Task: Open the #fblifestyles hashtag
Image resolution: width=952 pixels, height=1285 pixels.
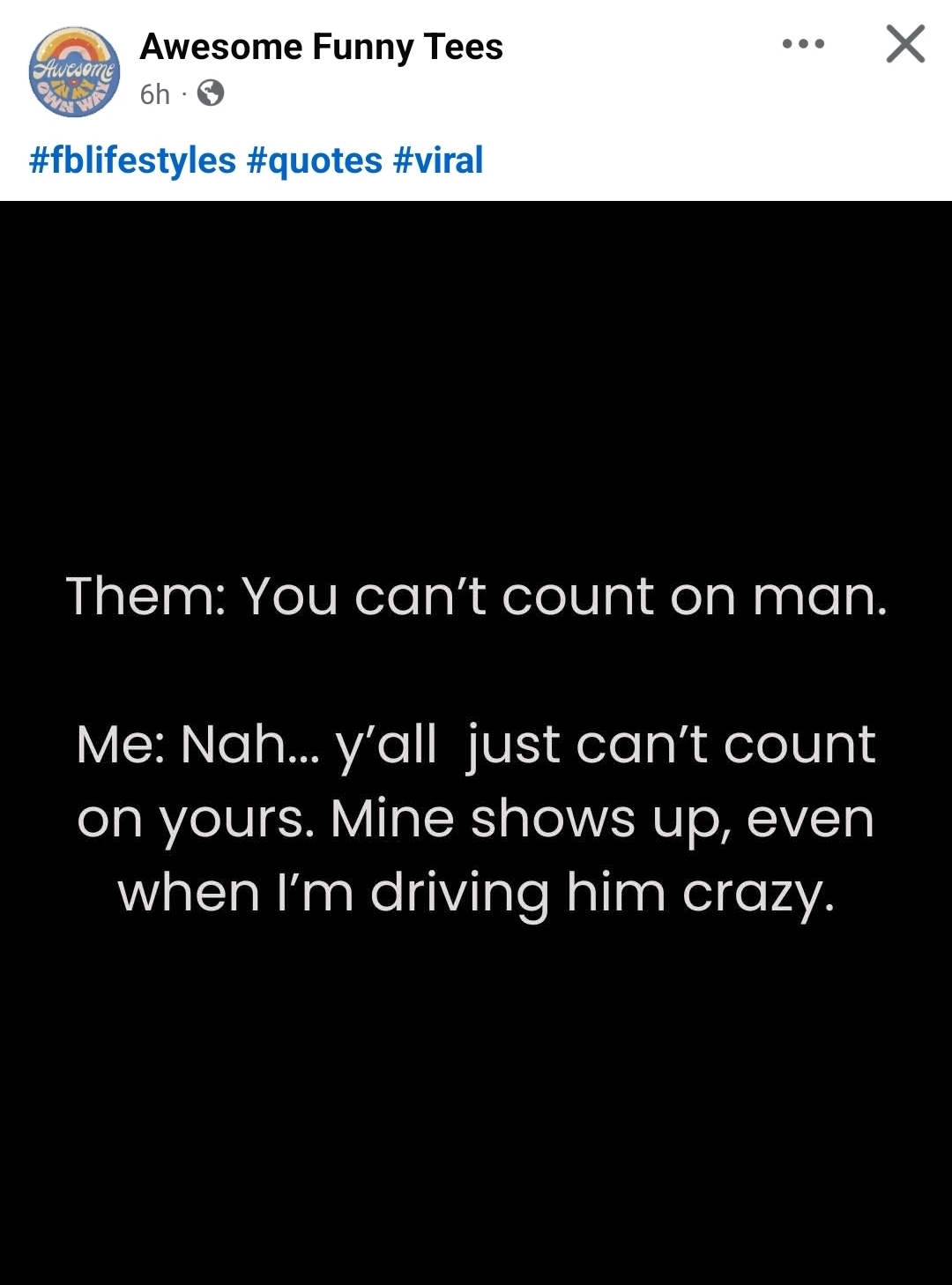Action: (x=133, y=160)
